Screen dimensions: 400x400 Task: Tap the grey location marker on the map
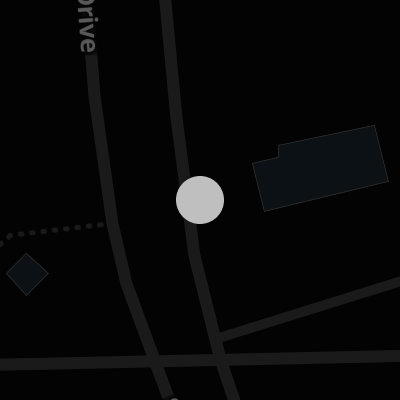tap(200, 200)
